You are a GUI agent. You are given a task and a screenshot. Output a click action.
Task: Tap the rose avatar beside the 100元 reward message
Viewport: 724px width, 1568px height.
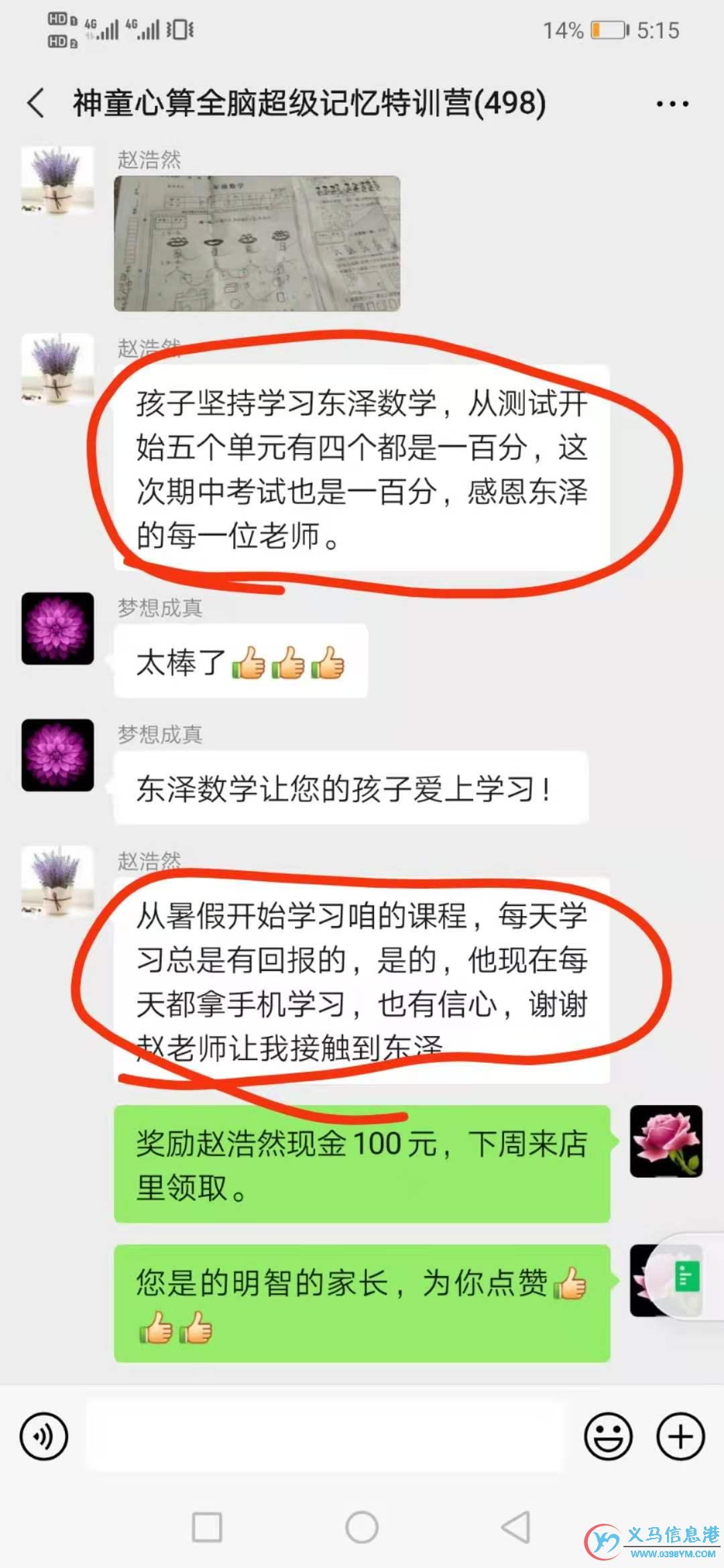[666, 1141]
